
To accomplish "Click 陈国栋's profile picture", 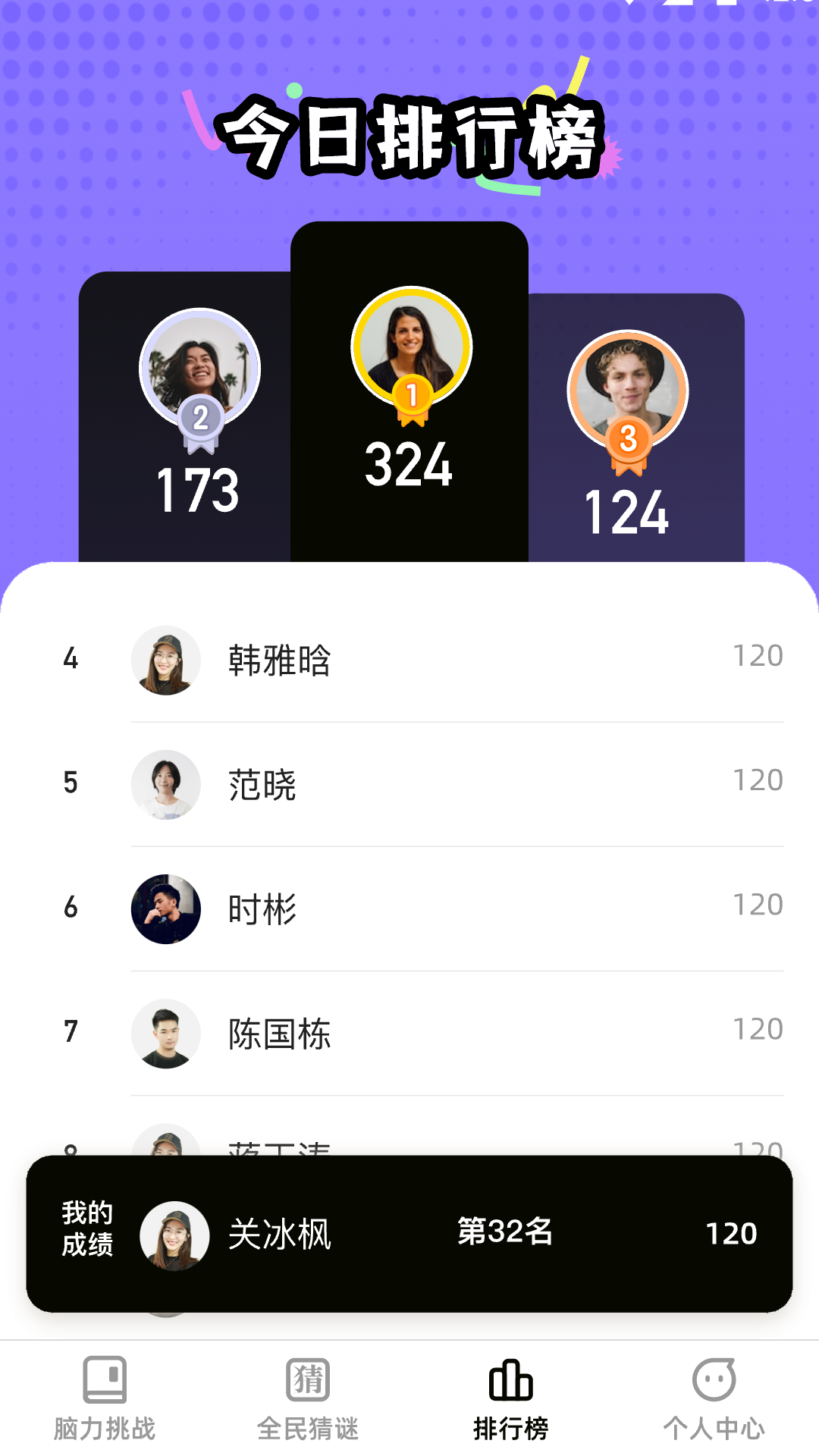I will point(165,1034).
